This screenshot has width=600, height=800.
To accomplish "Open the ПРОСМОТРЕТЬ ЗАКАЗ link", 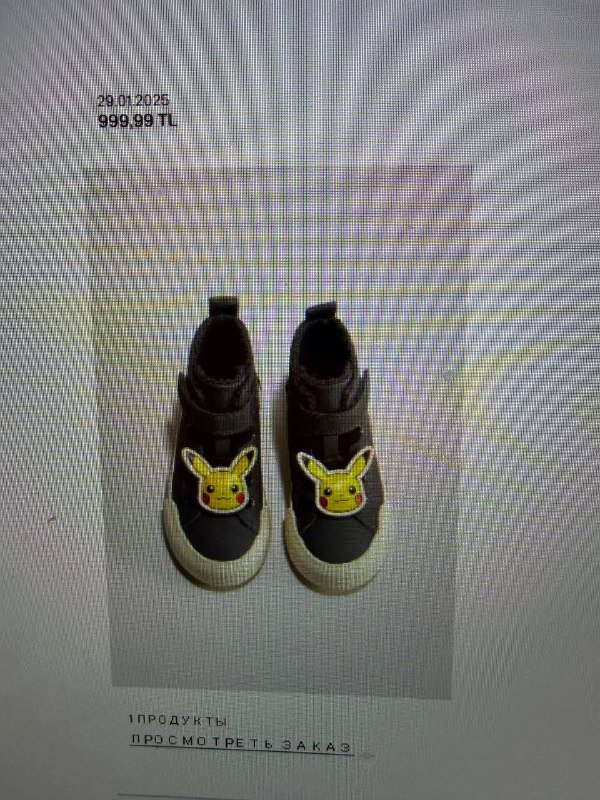I will 241,744.
